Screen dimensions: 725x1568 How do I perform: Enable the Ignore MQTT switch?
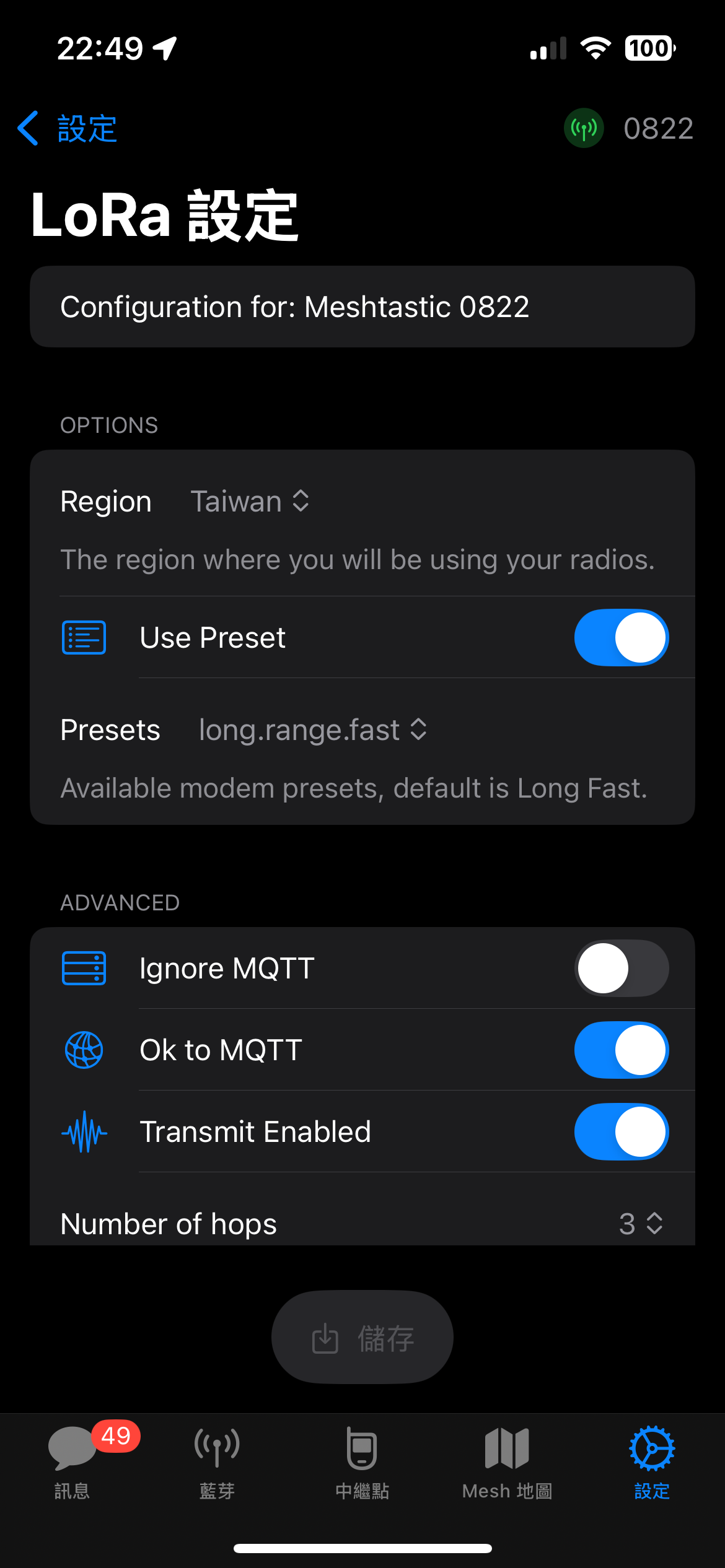[621, 969]
